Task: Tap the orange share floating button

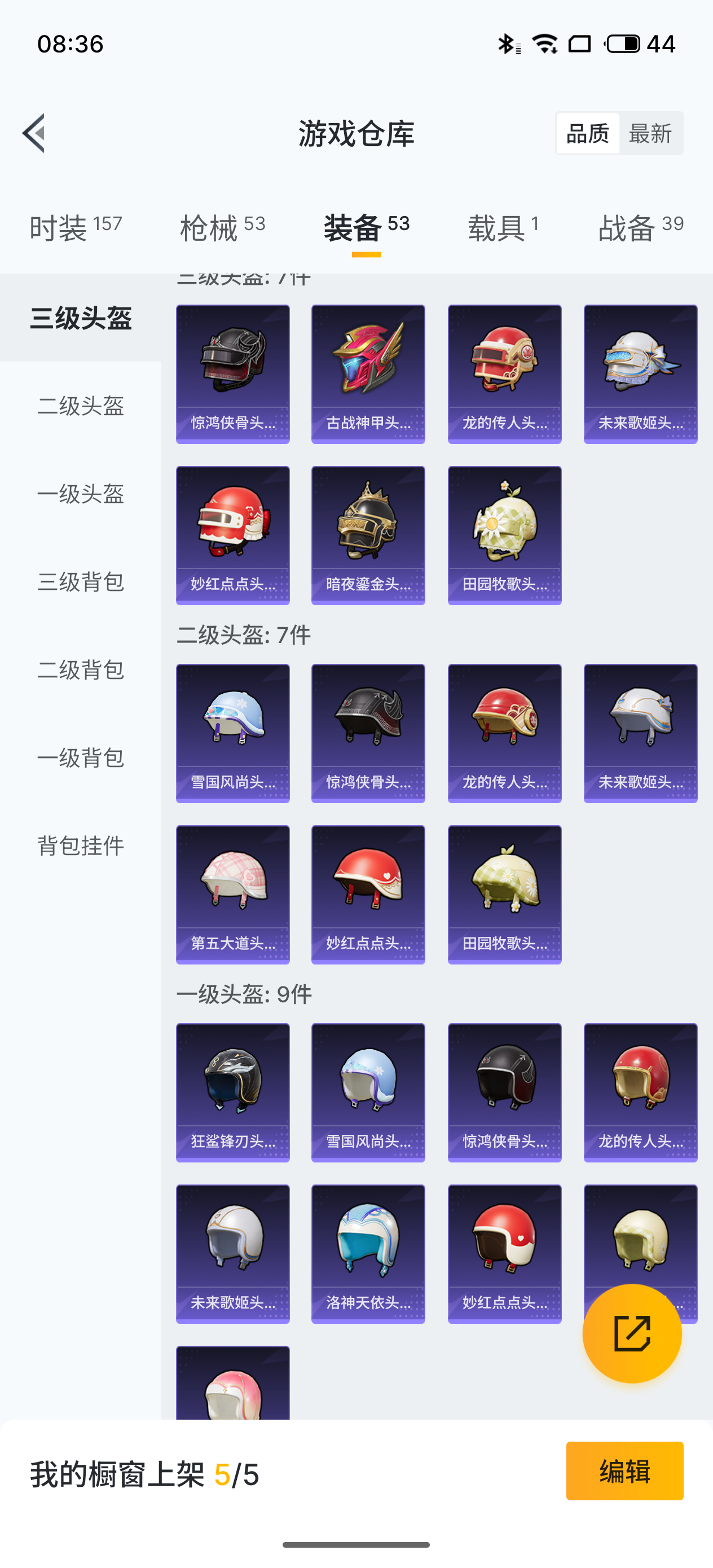Action: coord(631,1333)
